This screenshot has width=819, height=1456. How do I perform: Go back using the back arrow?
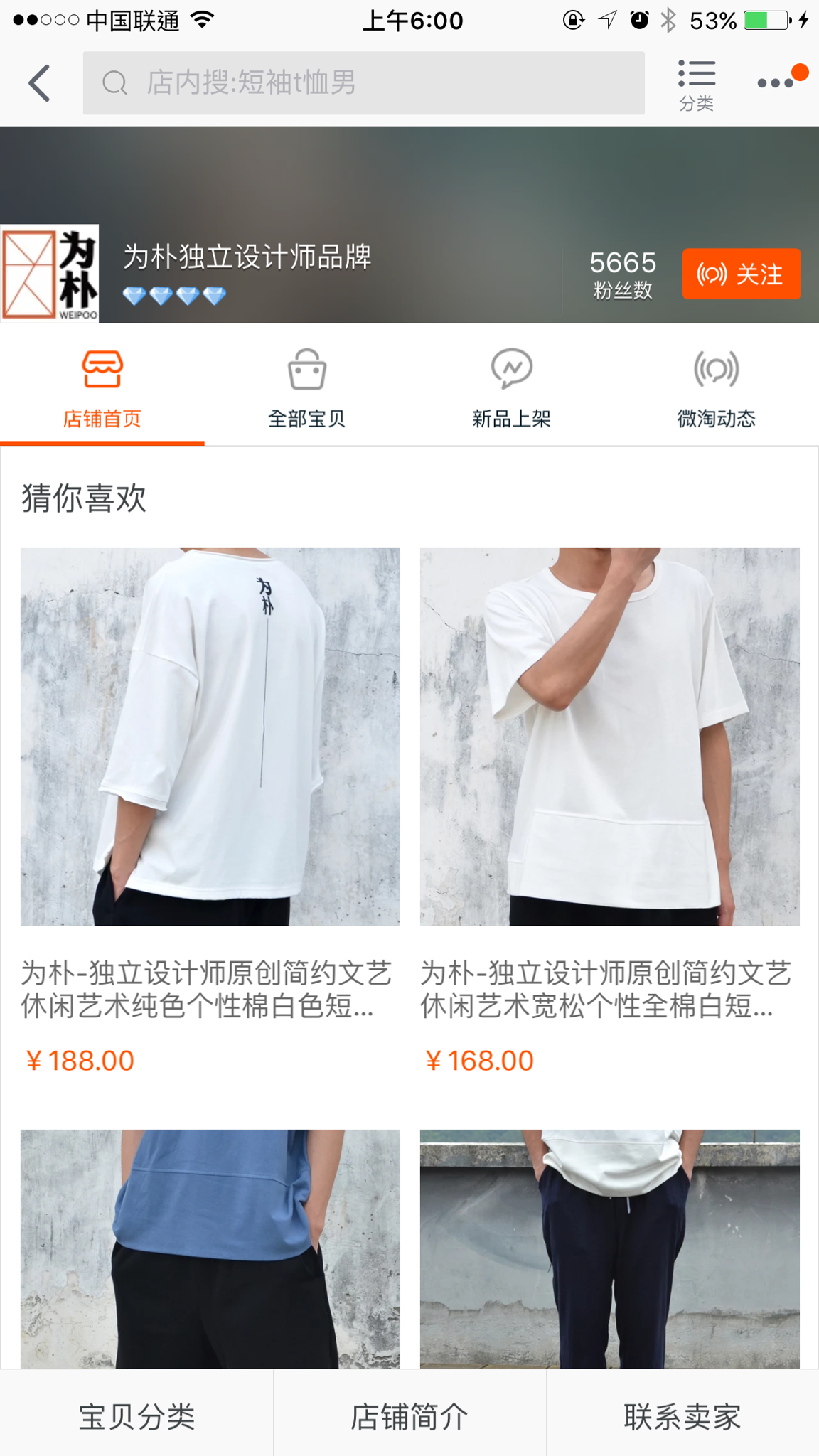pyautogui.click(x=40, y=83)
